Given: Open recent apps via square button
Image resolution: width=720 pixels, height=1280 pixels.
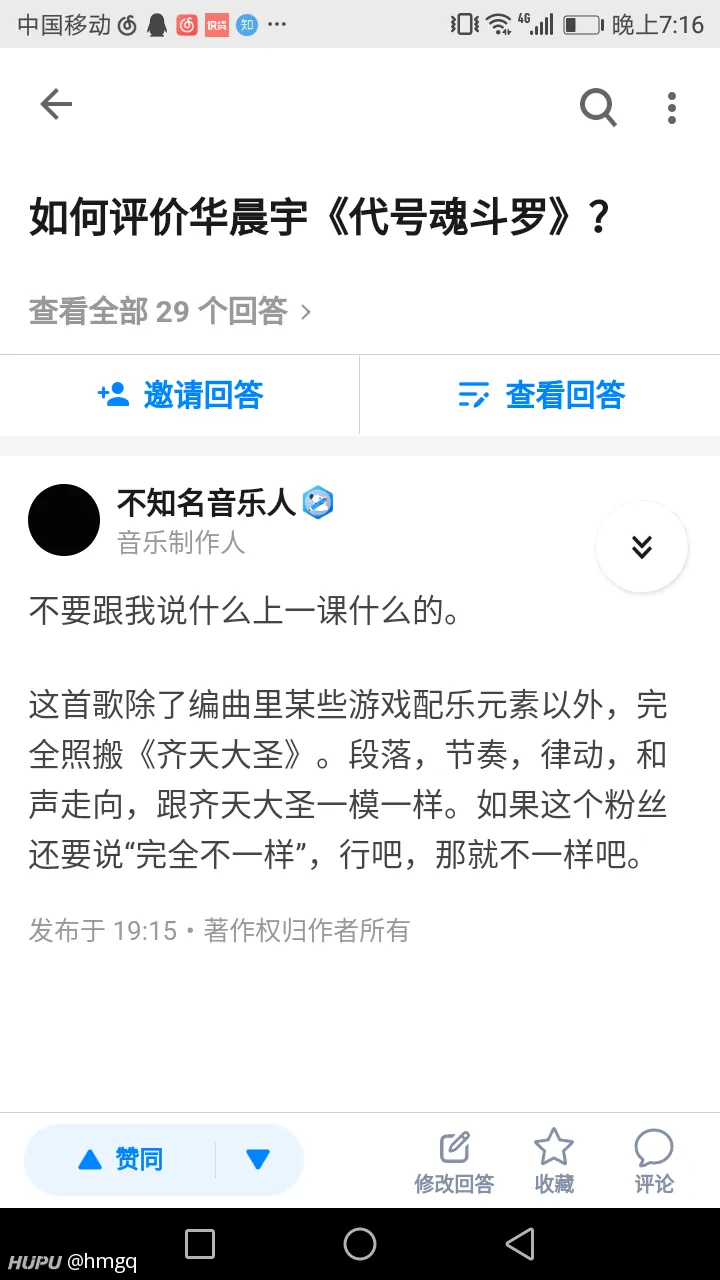Looking at the screenshot, I should (200, 1244).
